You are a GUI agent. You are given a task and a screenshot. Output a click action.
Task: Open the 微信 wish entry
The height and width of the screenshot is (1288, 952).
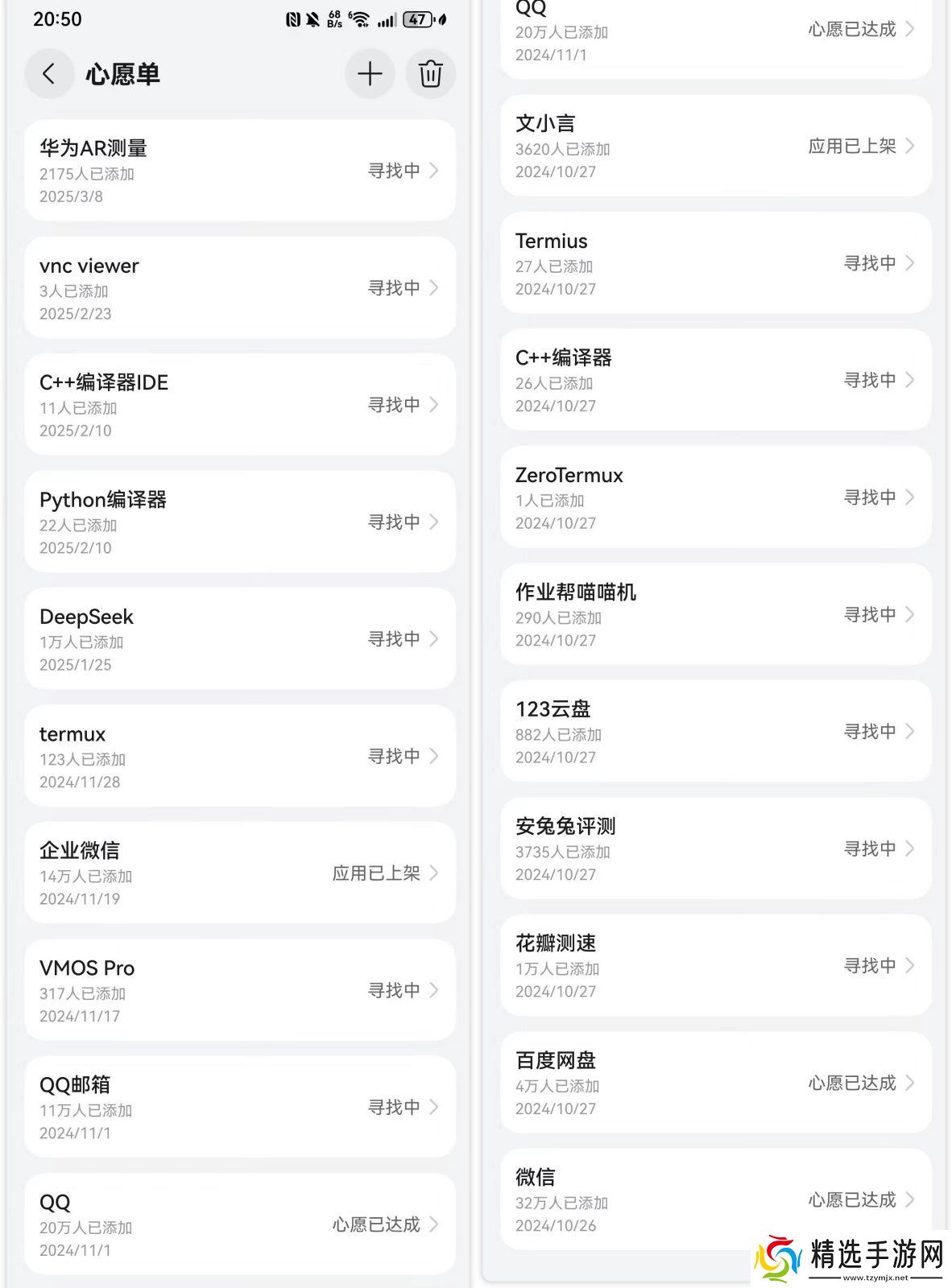click(x=715, y=1200)
